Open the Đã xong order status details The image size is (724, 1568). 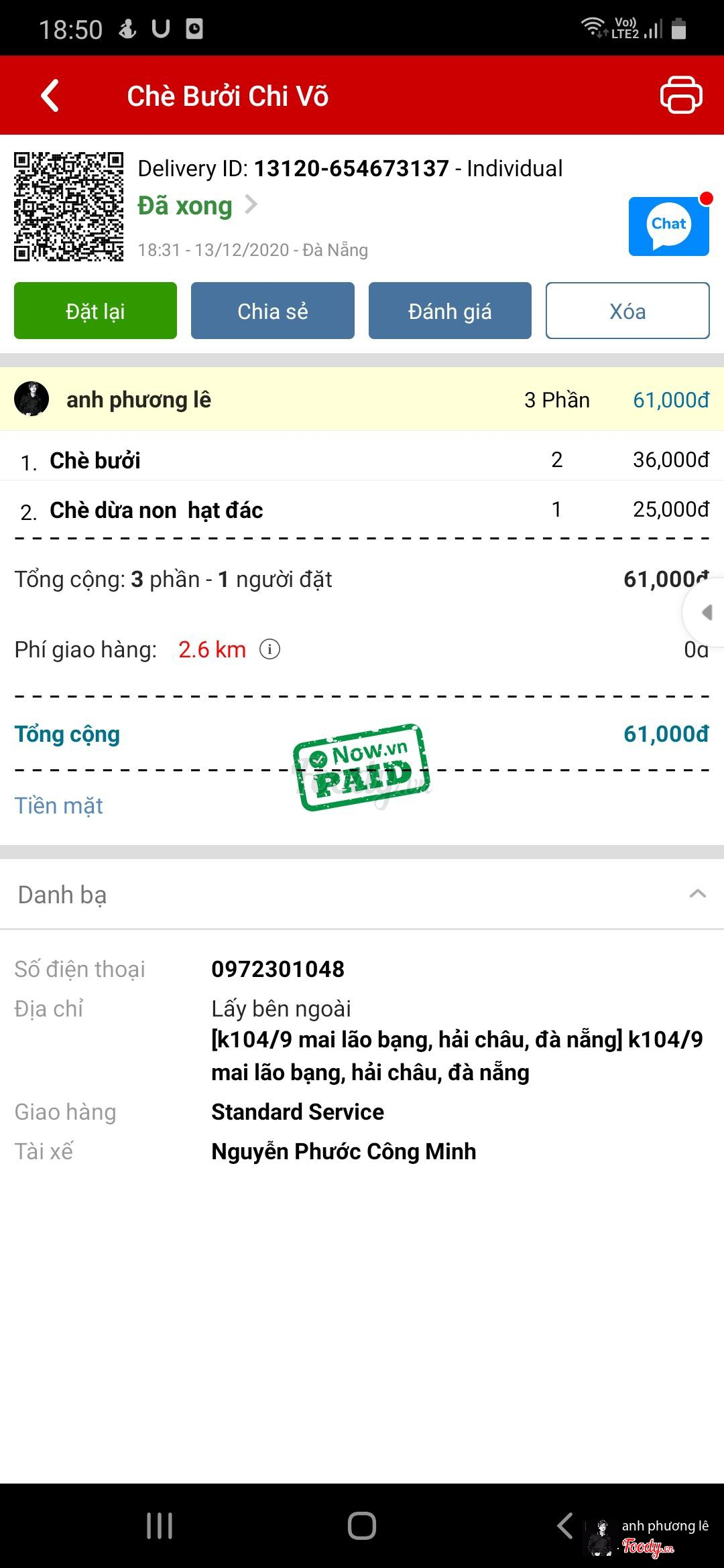coord(197,206)
